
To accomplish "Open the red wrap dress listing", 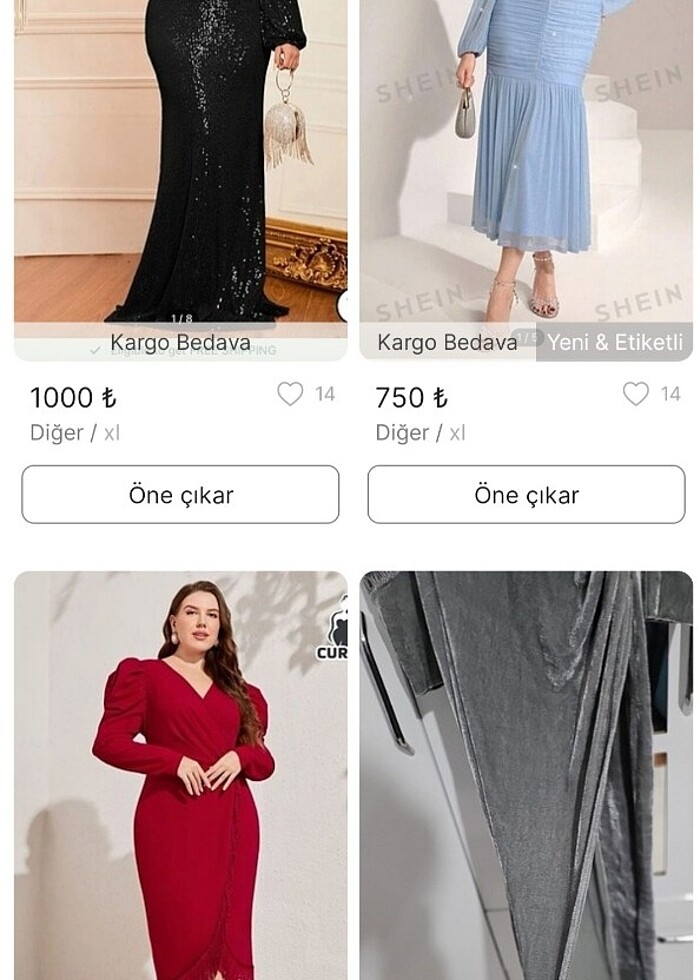I will [x=181, y=775].
